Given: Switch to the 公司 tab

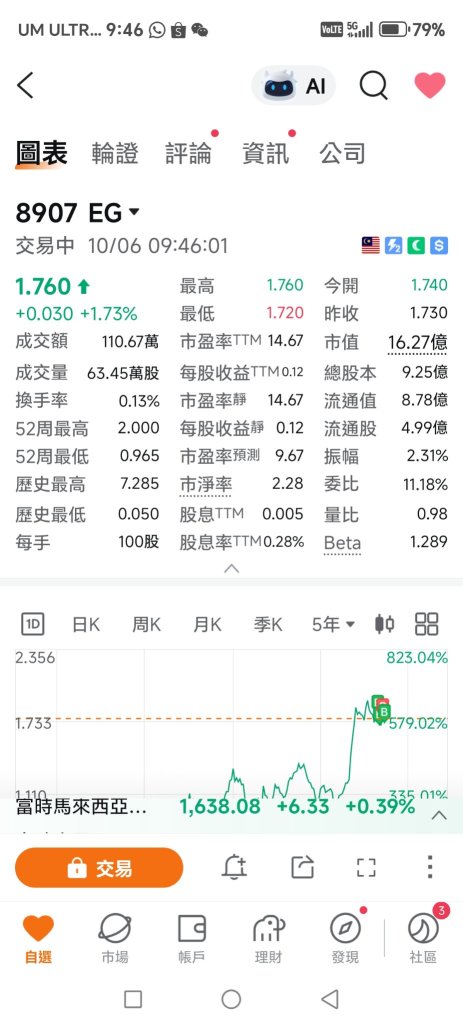Looking at the screenshot, I should (x=342, y=153).
